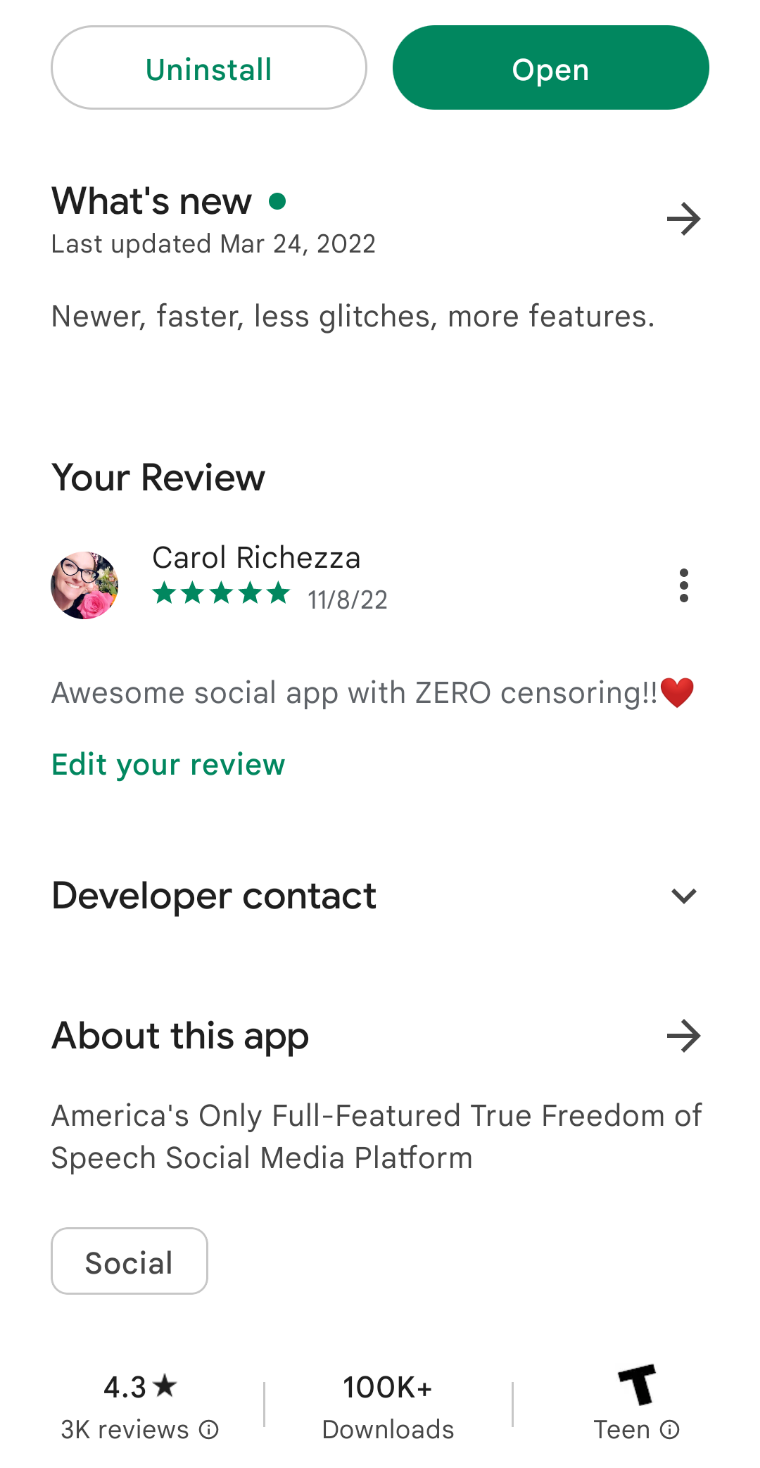
Task: Show reviews info icon
Action: click(209, 1430)
